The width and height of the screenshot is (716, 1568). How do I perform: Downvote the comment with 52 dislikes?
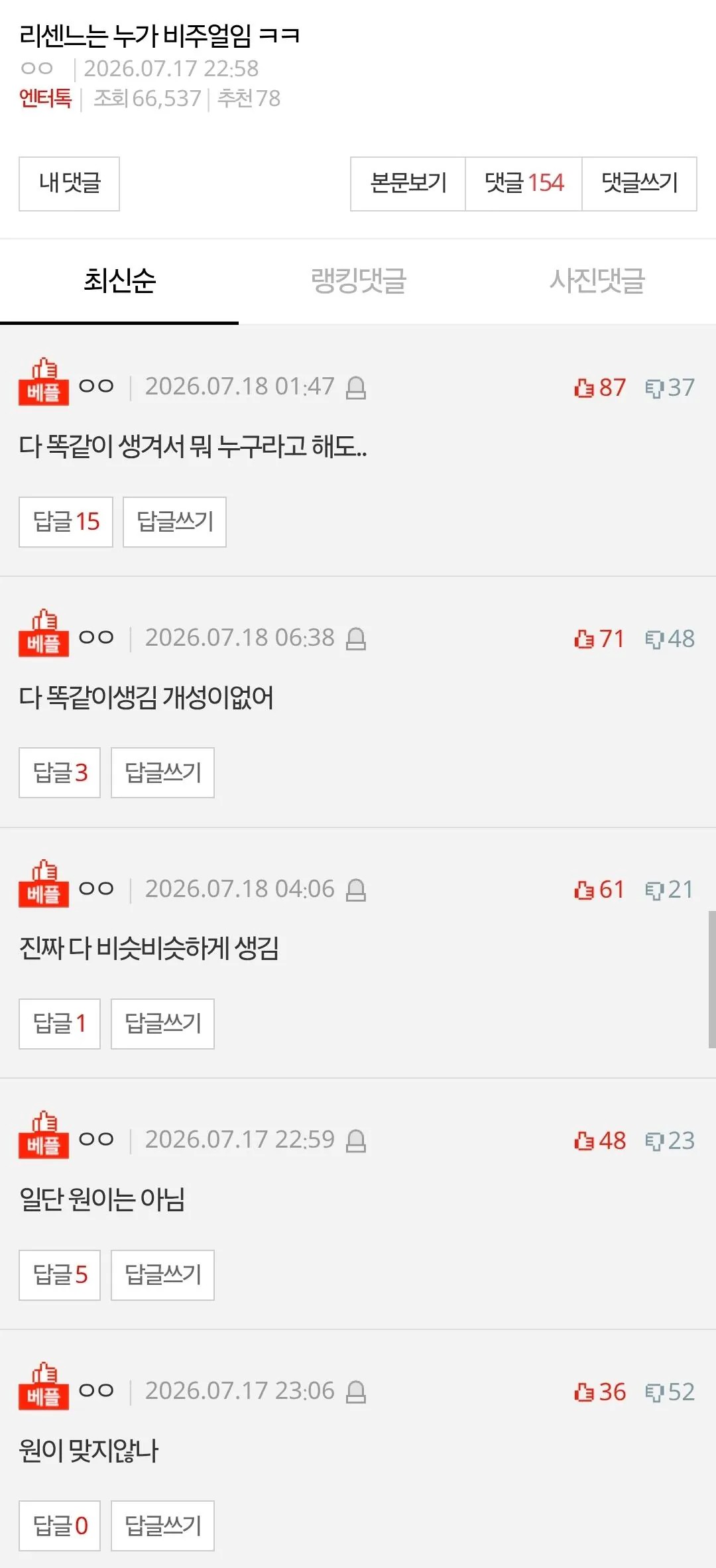(670, 1392)
